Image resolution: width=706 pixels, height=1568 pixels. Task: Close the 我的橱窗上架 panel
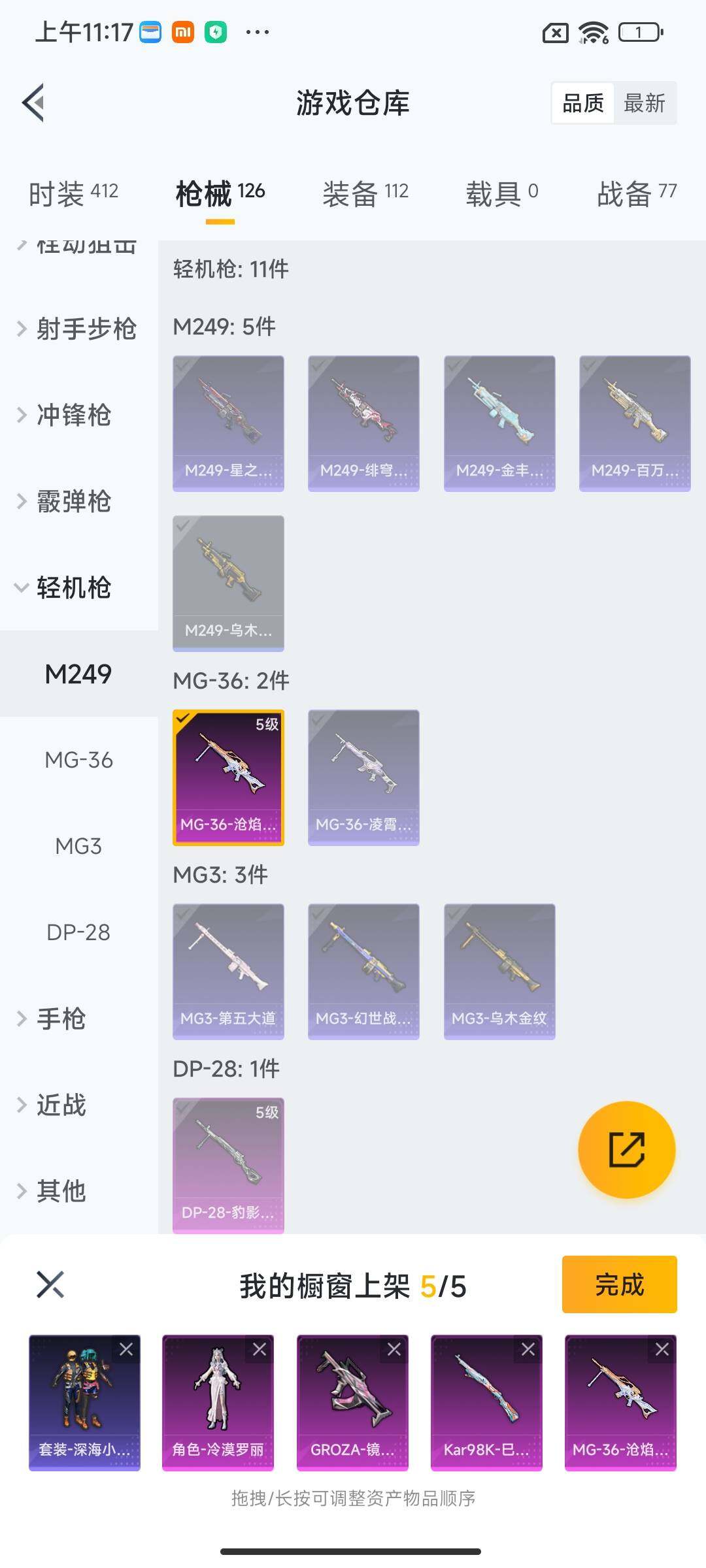tap(50, 1284)
